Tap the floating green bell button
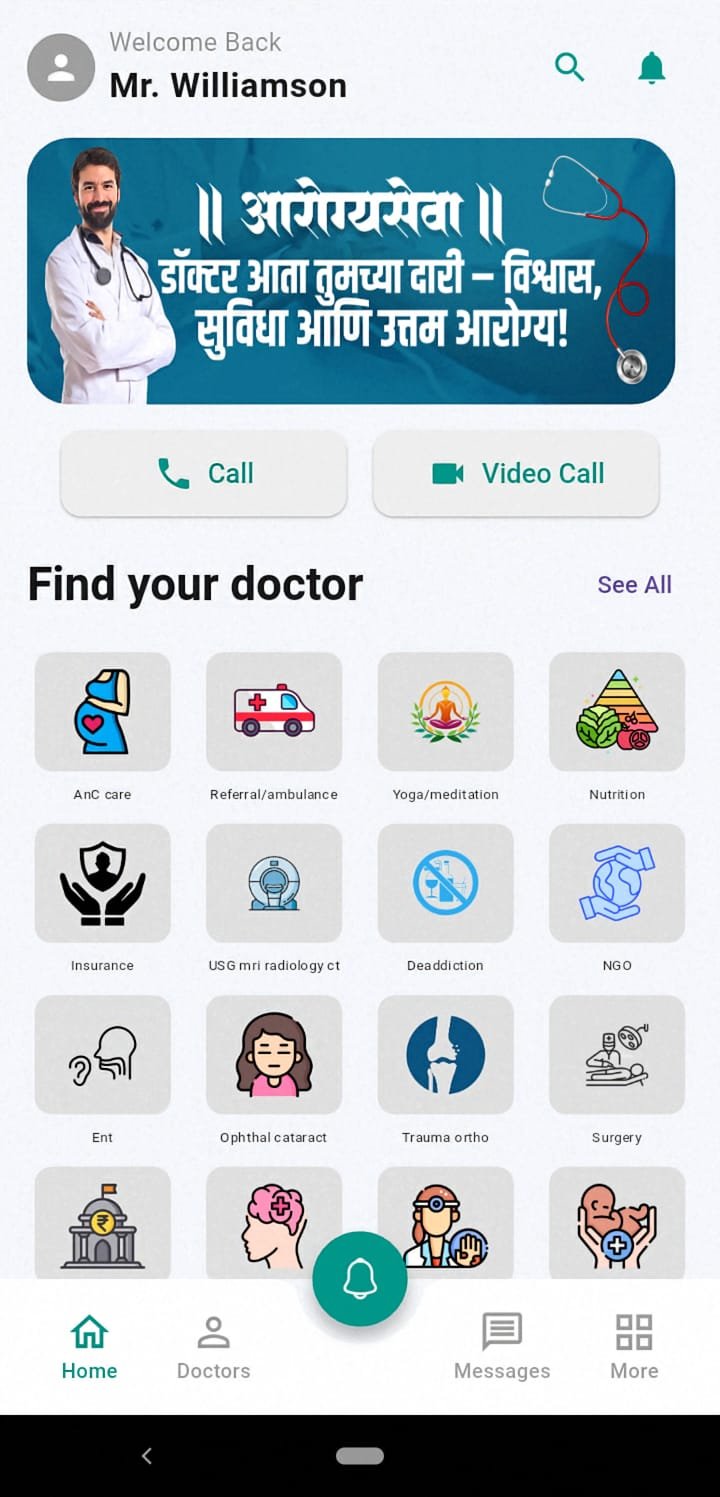 (360, 1279)
